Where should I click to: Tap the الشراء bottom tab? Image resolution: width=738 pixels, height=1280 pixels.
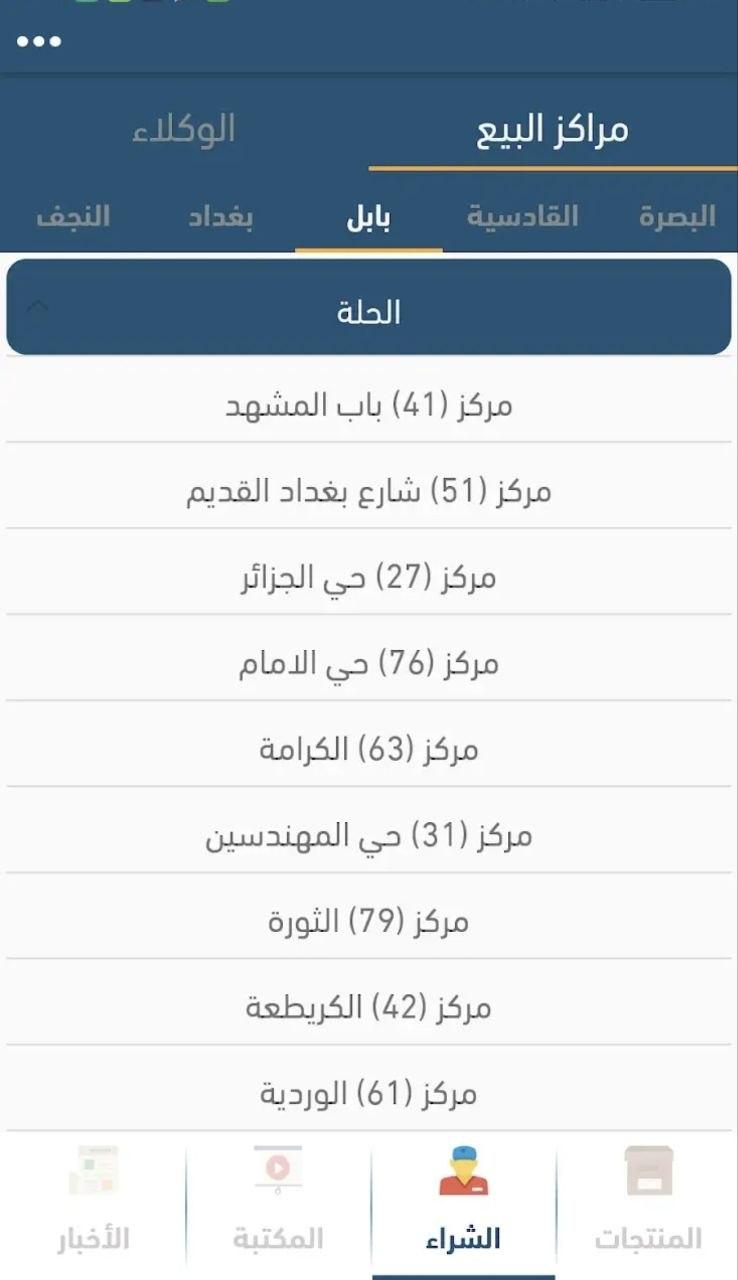tap(463, 1200)
